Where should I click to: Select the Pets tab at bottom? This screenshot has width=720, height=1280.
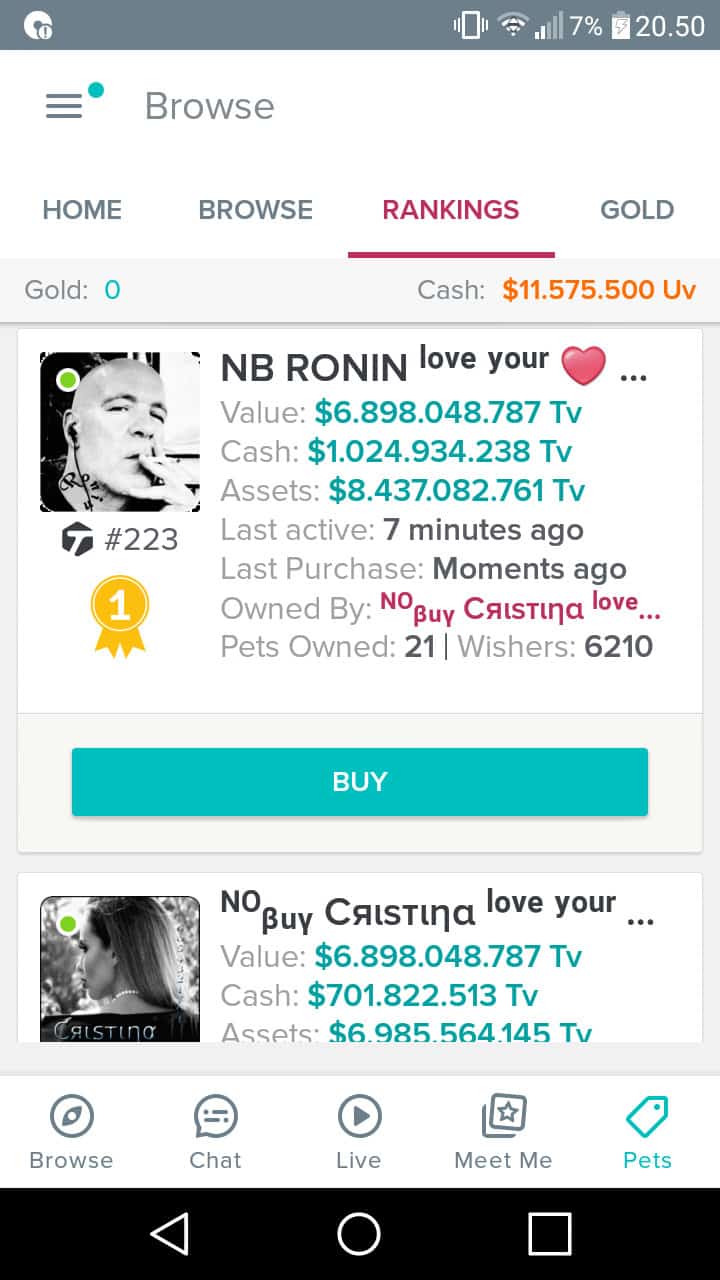[647, 1133]
